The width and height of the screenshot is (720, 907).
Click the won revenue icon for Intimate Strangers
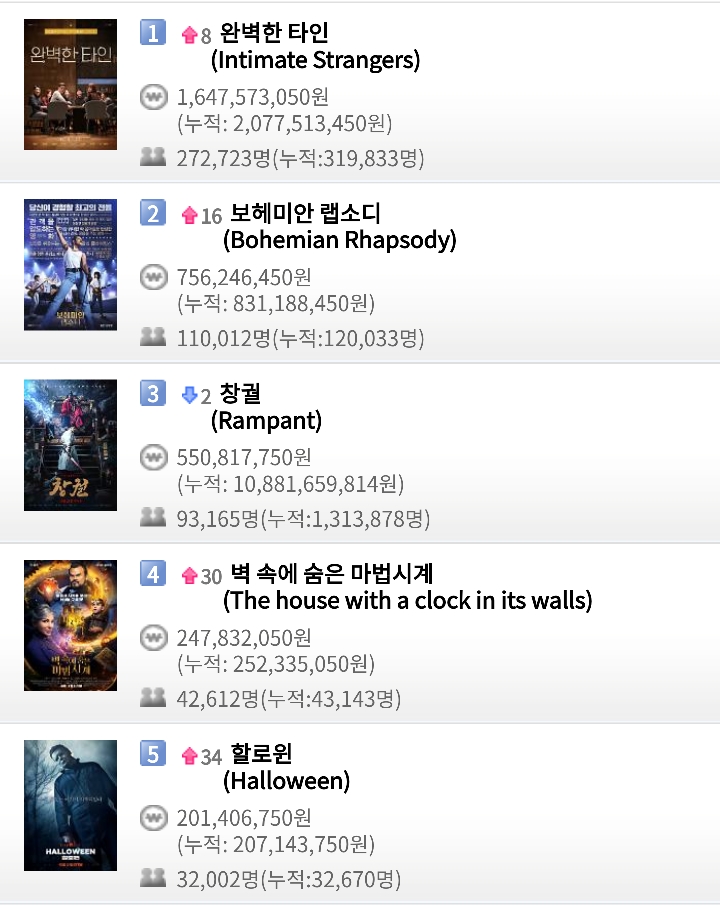coord(153,98)
